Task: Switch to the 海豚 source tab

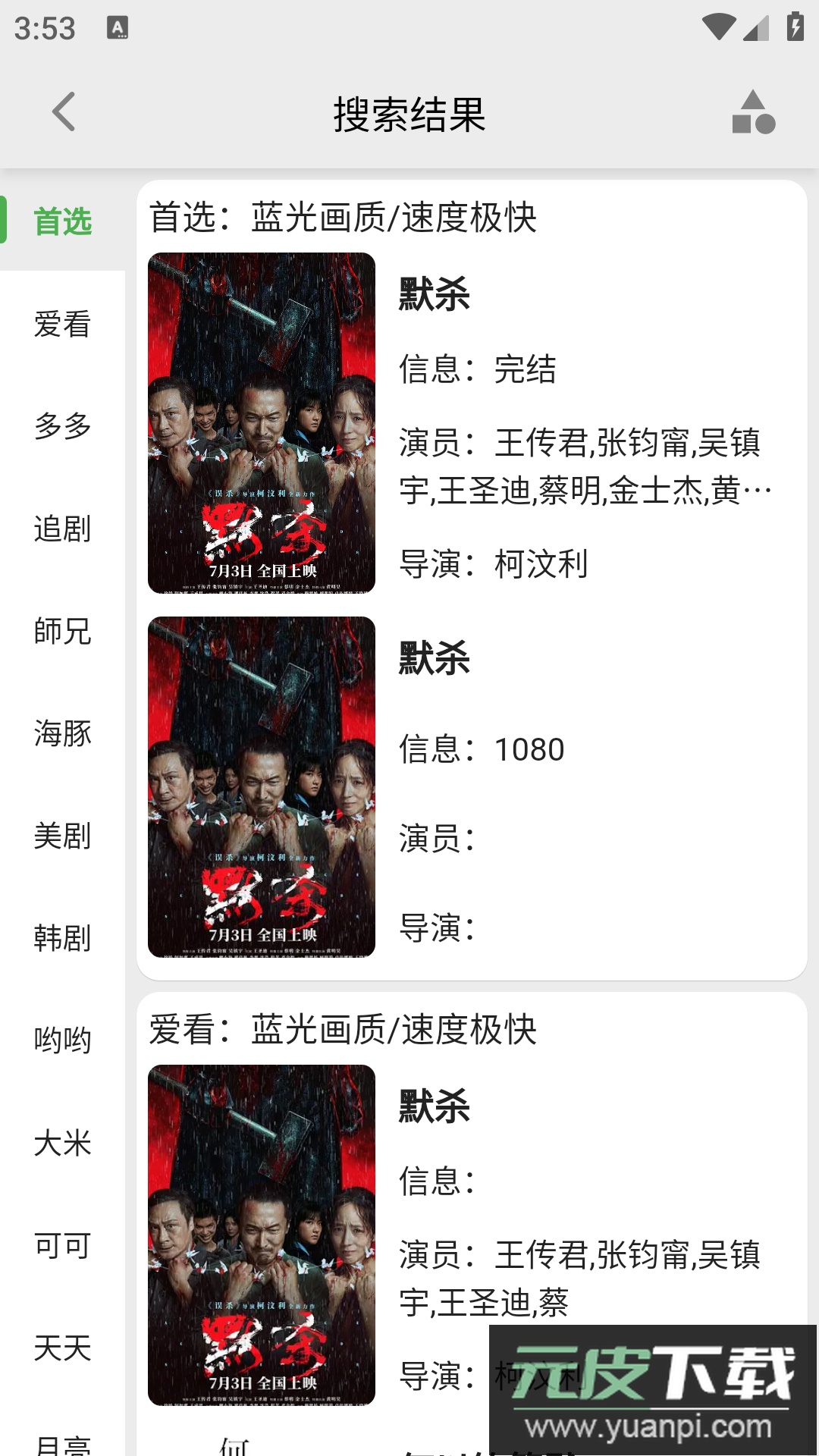Action: click(x=63, y=733)
